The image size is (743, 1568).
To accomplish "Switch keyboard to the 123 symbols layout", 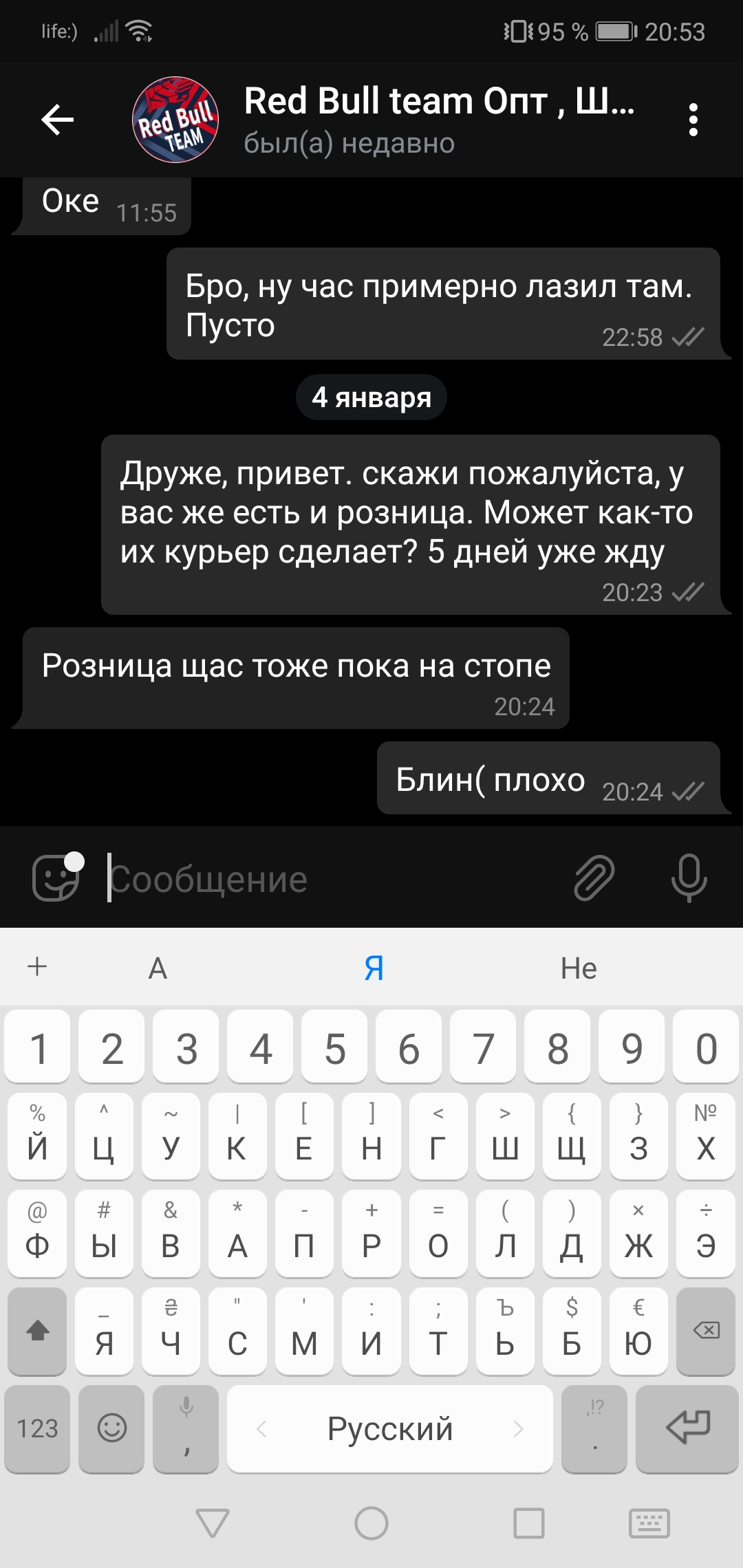I will 37,1428.
